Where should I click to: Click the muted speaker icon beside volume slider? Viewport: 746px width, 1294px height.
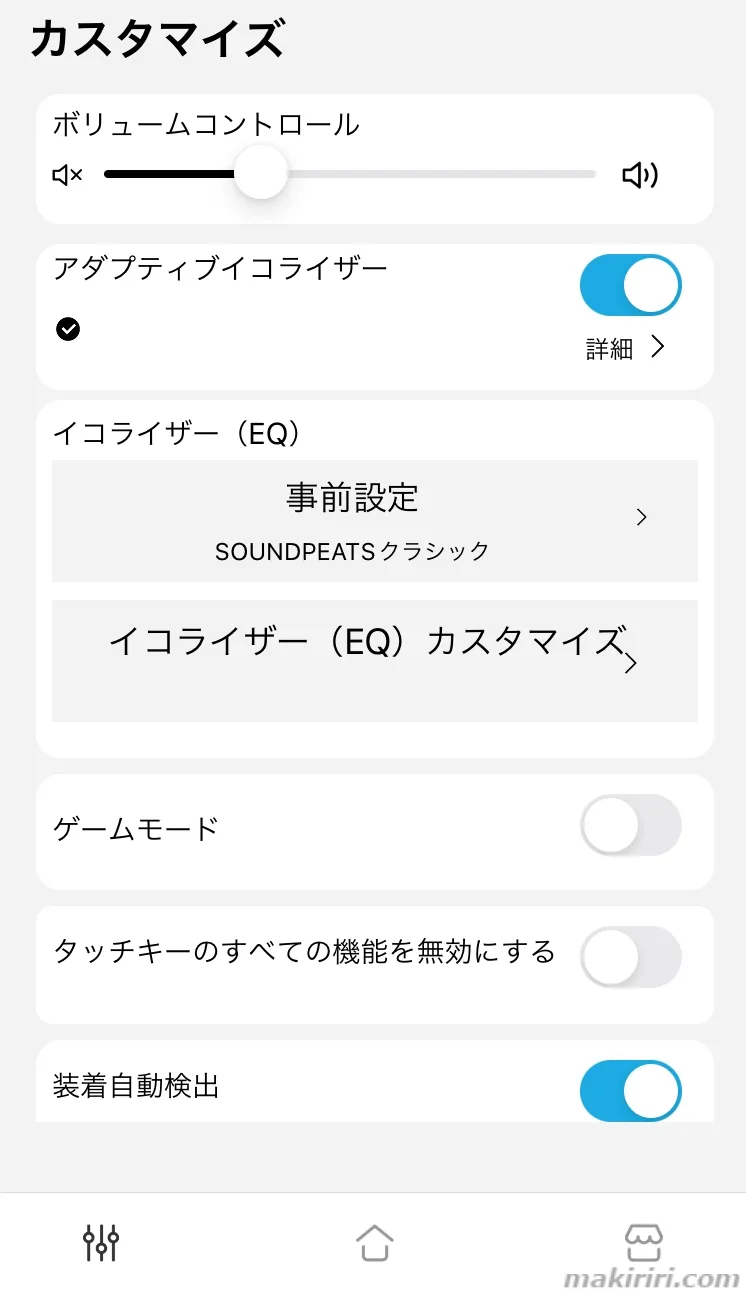[66, 175]
